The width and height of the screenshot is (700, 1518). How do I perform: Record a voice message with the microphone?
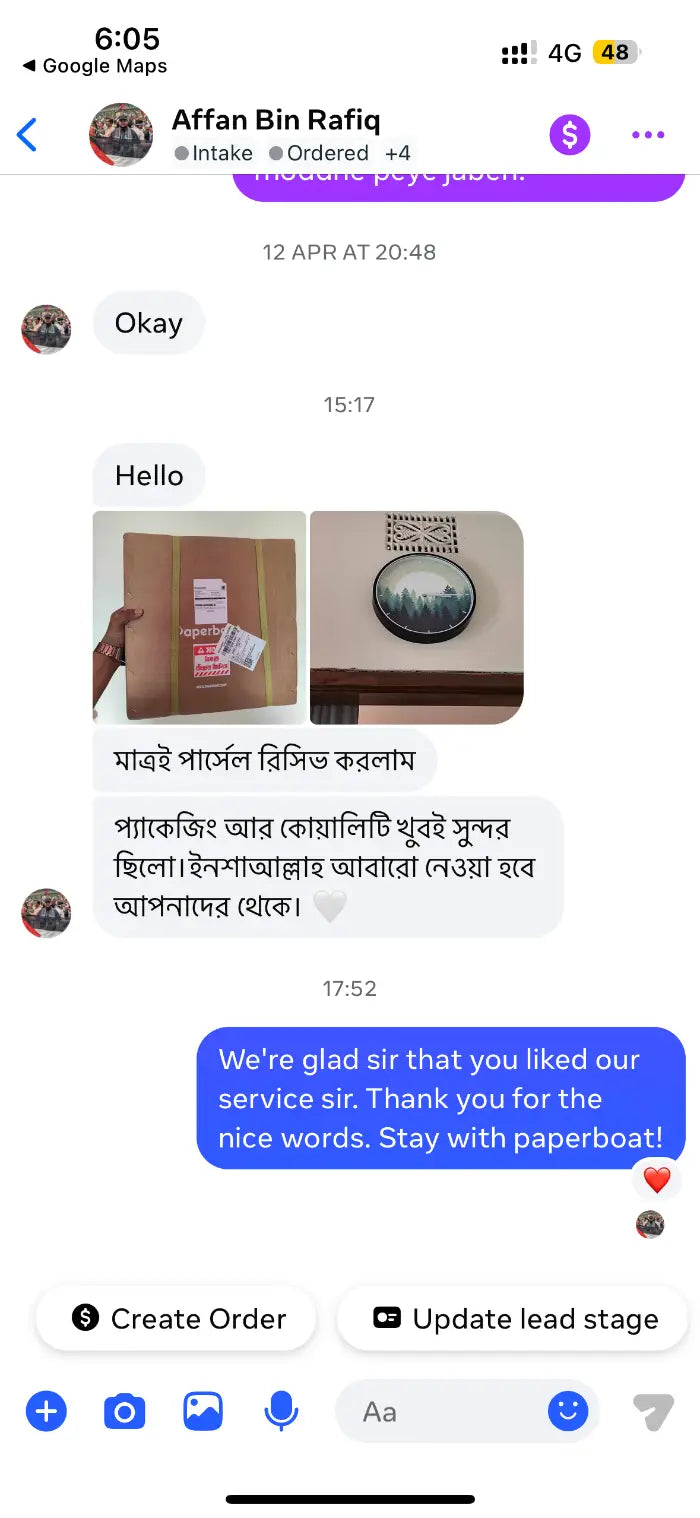pos(281,1412)
